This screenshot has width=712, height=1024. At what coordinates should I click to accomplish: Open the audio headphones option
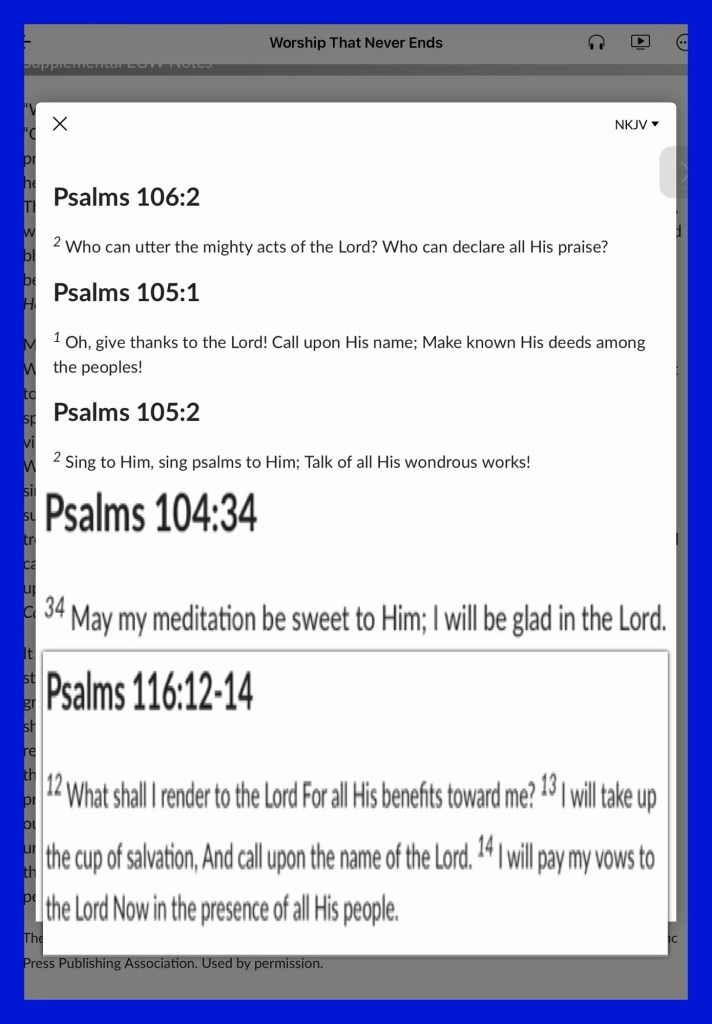[597, 43]
